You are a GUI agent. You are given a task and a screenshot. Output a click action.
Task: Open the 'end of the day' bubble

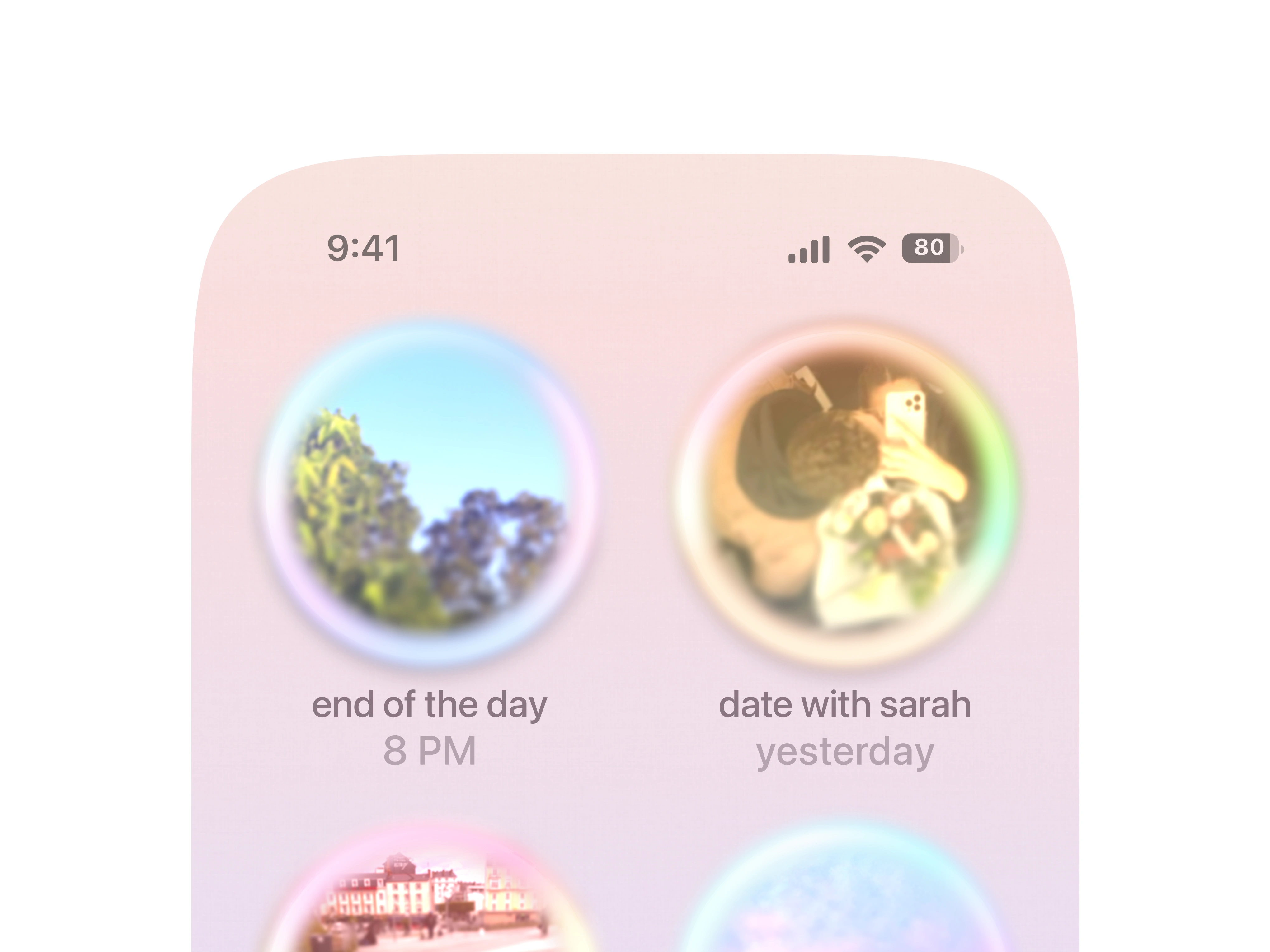428,493
